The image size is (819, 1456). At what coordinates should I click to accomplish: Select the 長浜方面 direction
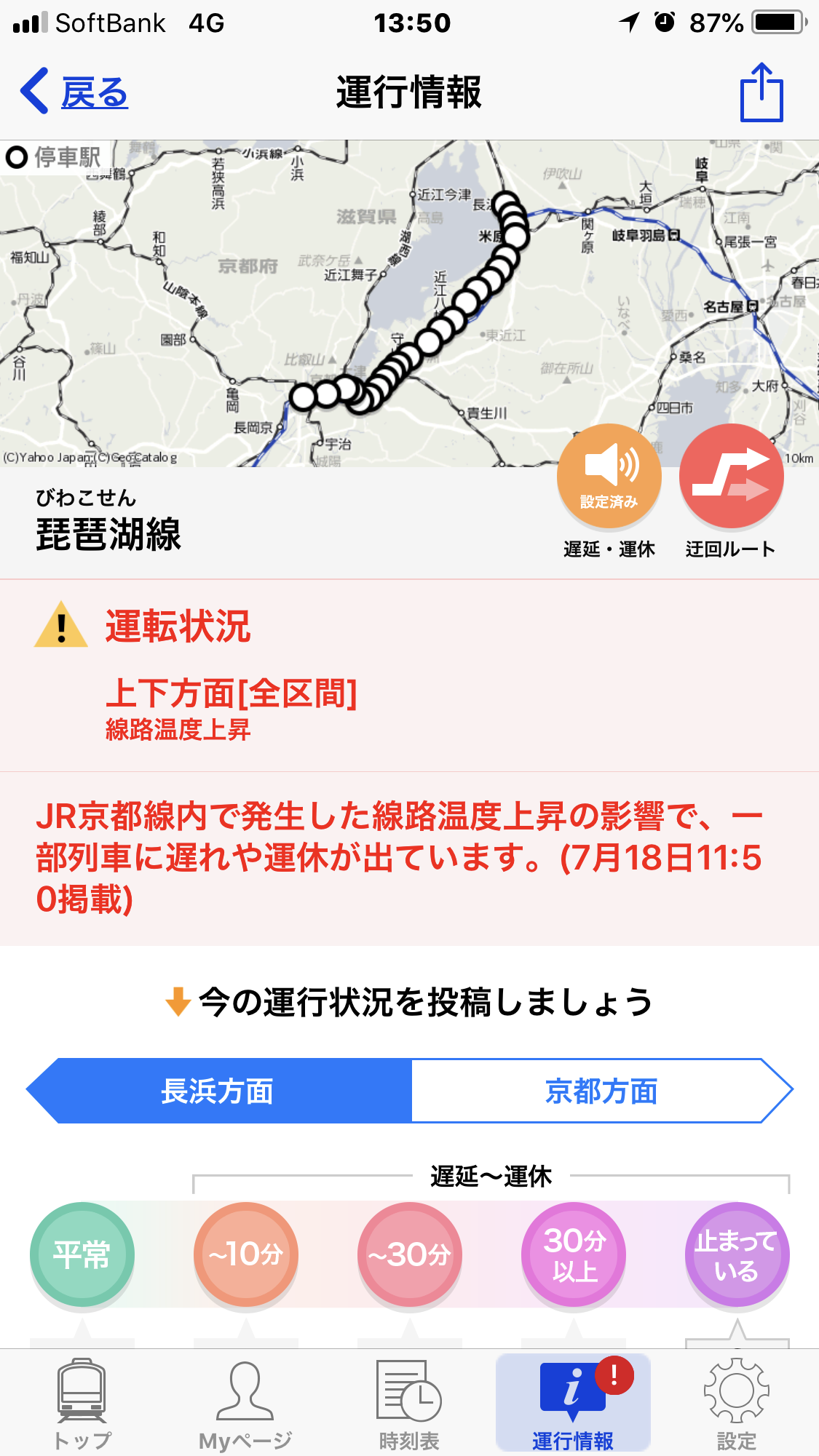point(218,1091)
